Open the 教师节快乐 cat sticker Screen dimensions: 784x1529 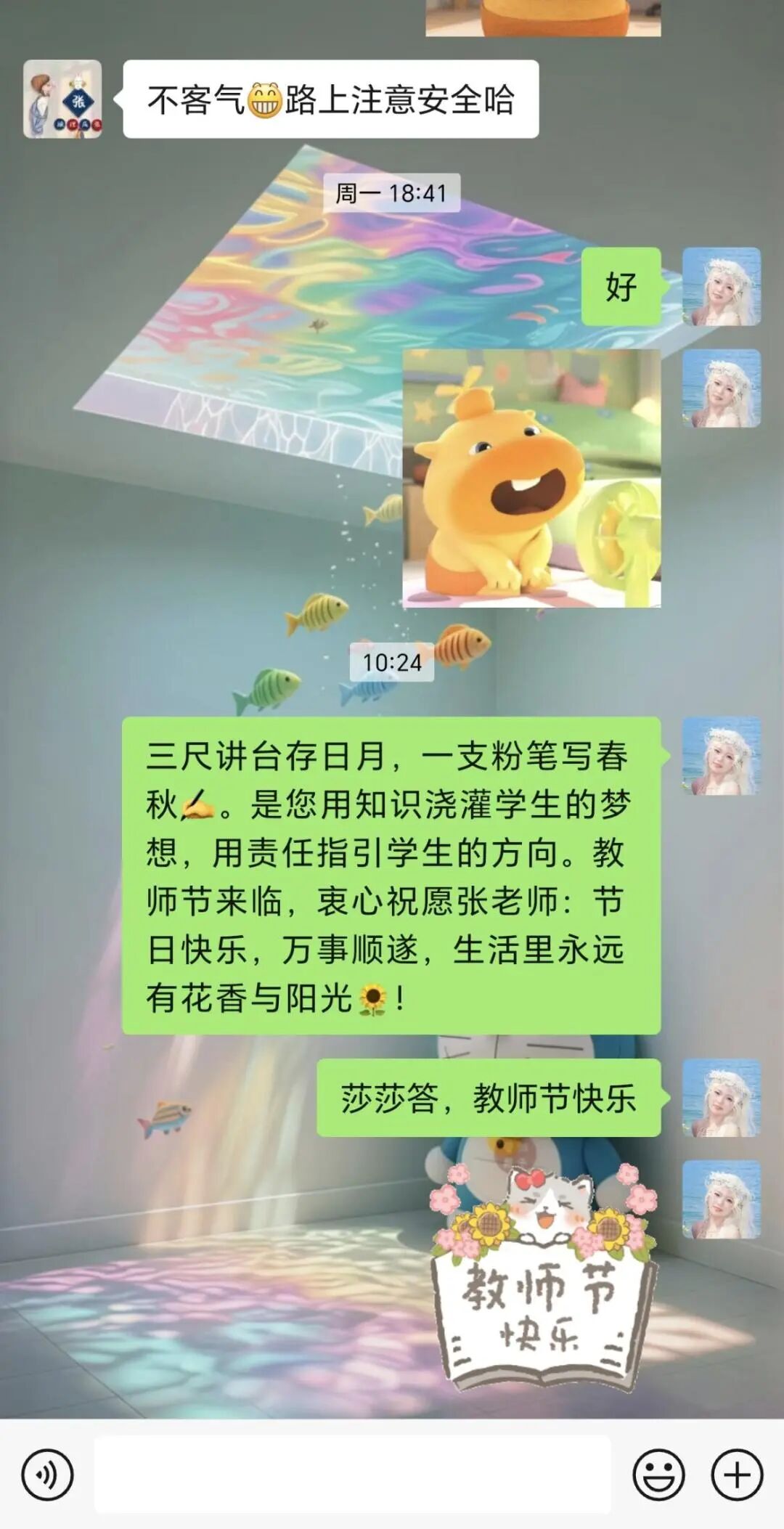pyautogui.click(x=544, y=1278)
